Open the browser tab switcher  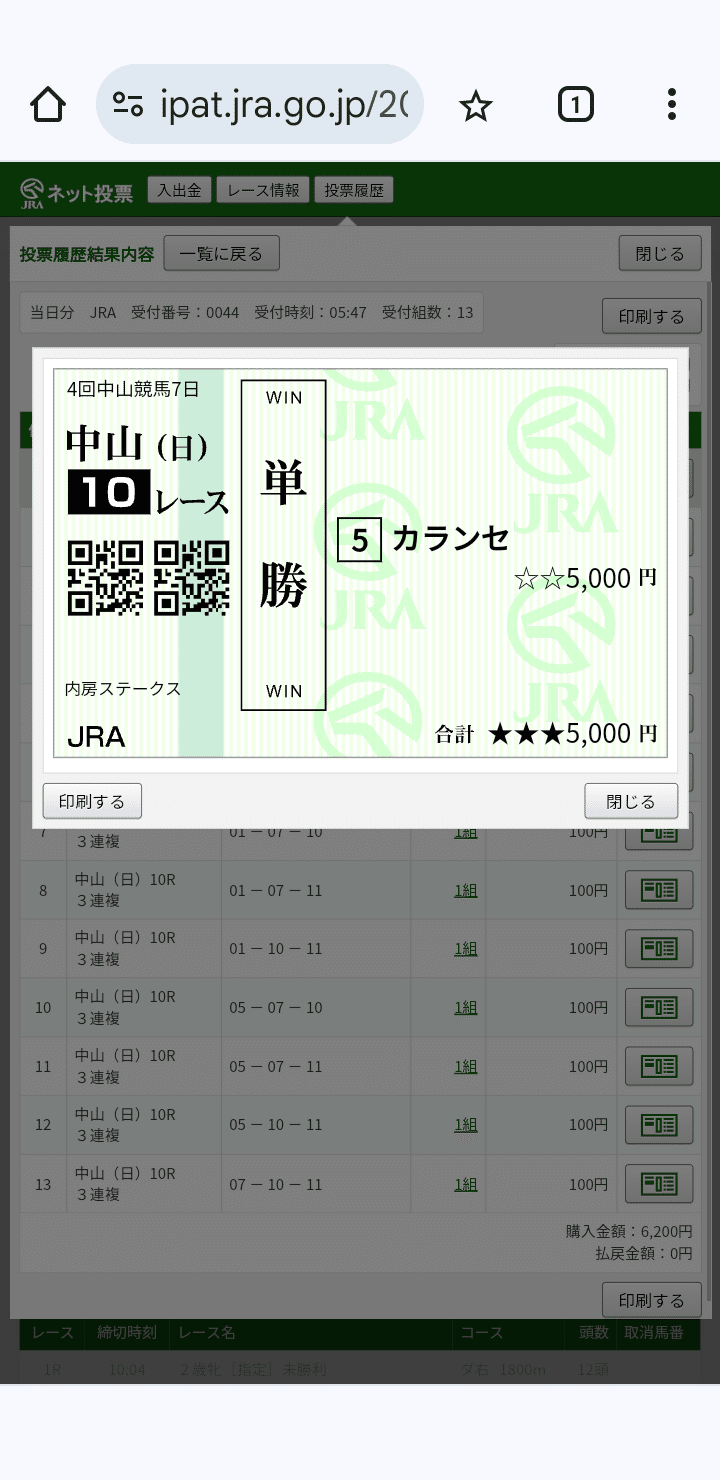[575, 104]
